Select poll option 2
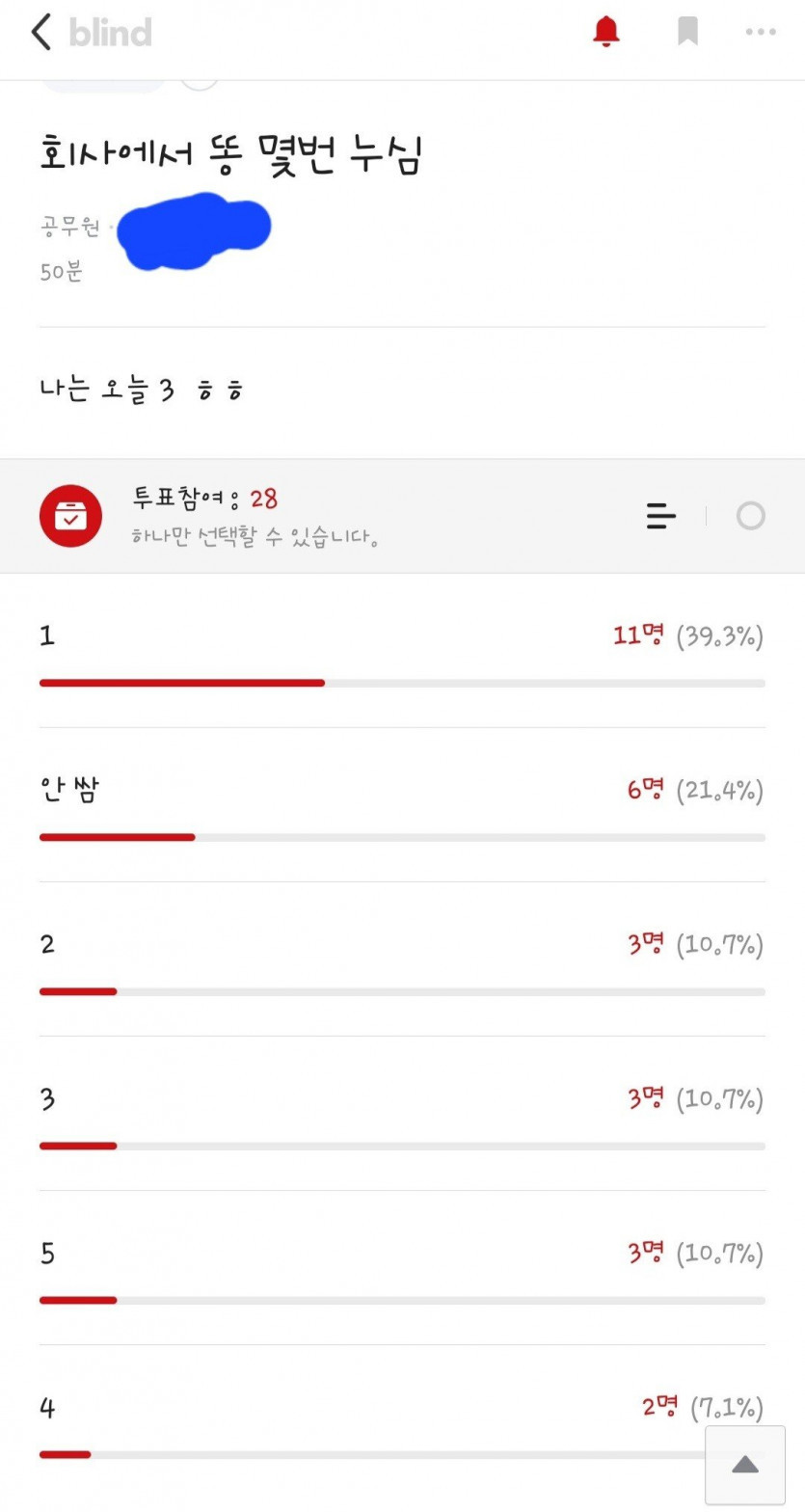 (402, 958)
